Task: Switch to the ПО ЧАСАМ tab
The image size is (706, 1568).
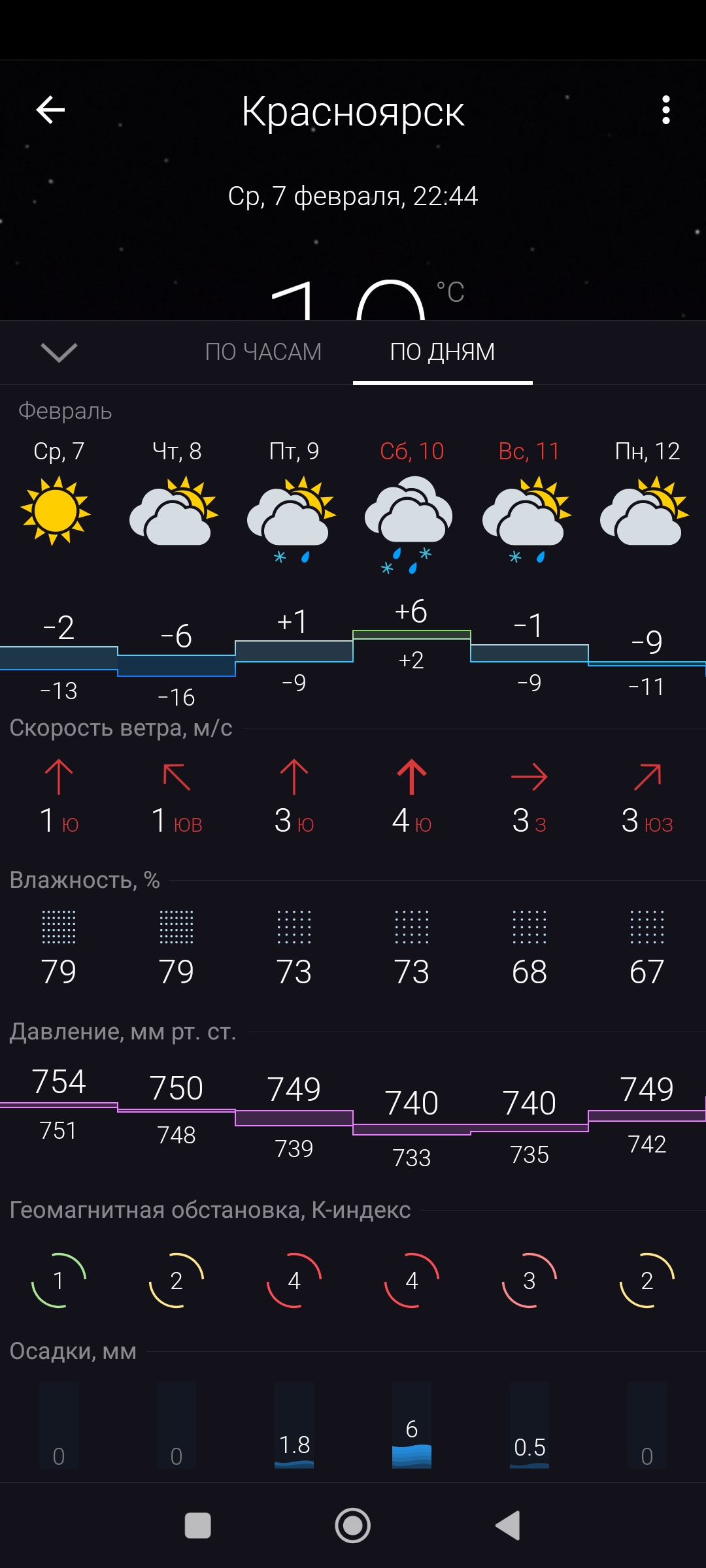Action: point(263,351)
